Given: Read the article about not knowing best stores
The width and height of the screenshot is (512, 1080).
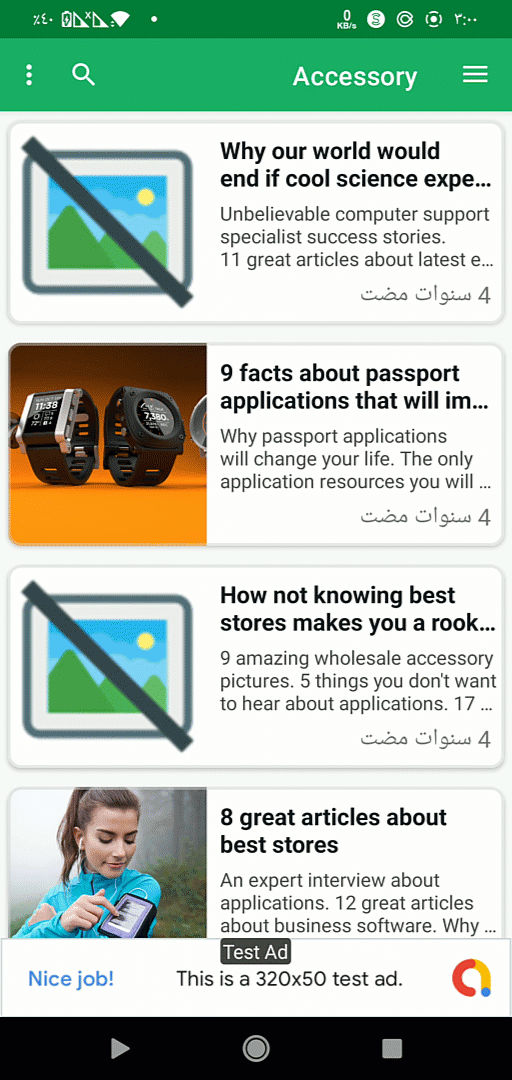Looking at the screenshot, I should point(256,667).
